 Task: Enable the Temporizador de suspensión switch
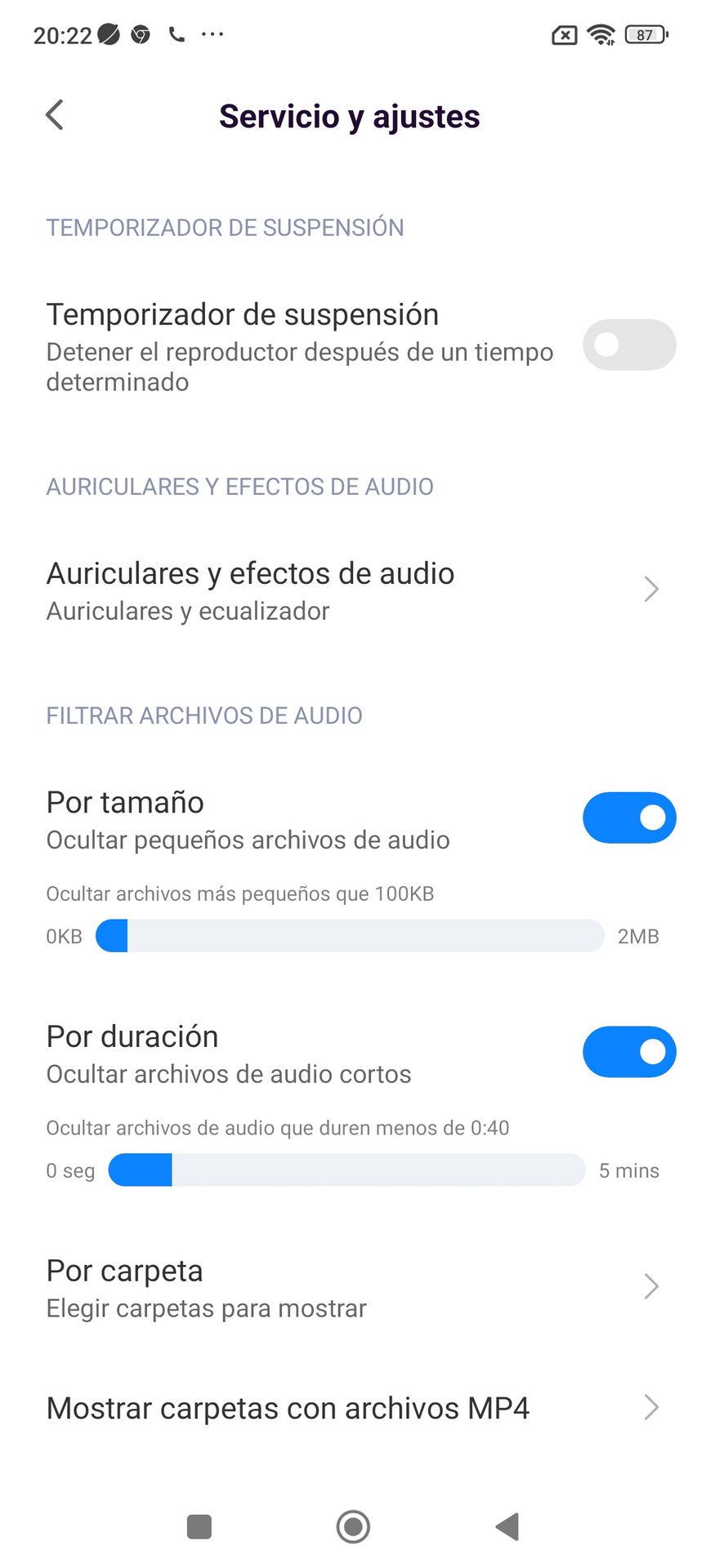tap(629, 345)
